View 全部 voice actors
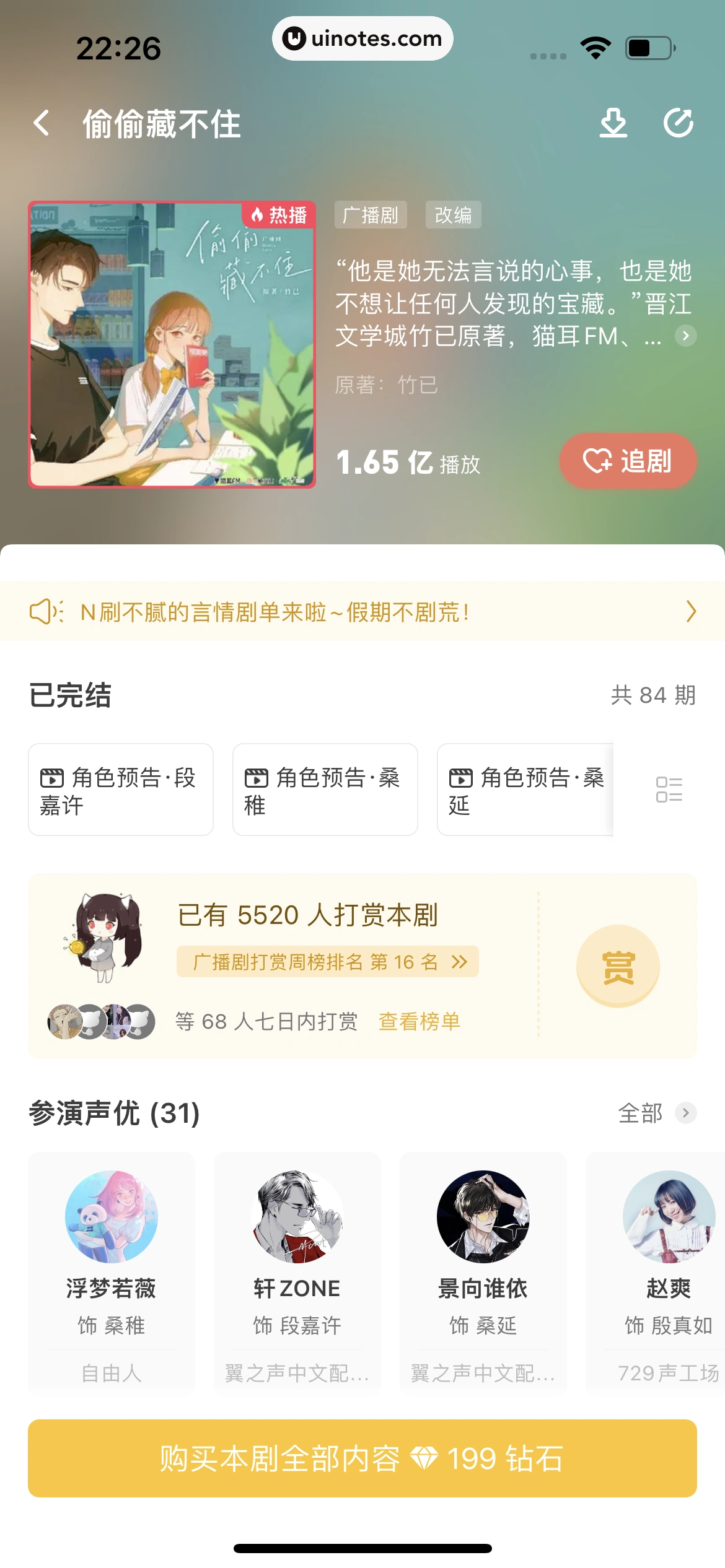 pos(657,1113)
